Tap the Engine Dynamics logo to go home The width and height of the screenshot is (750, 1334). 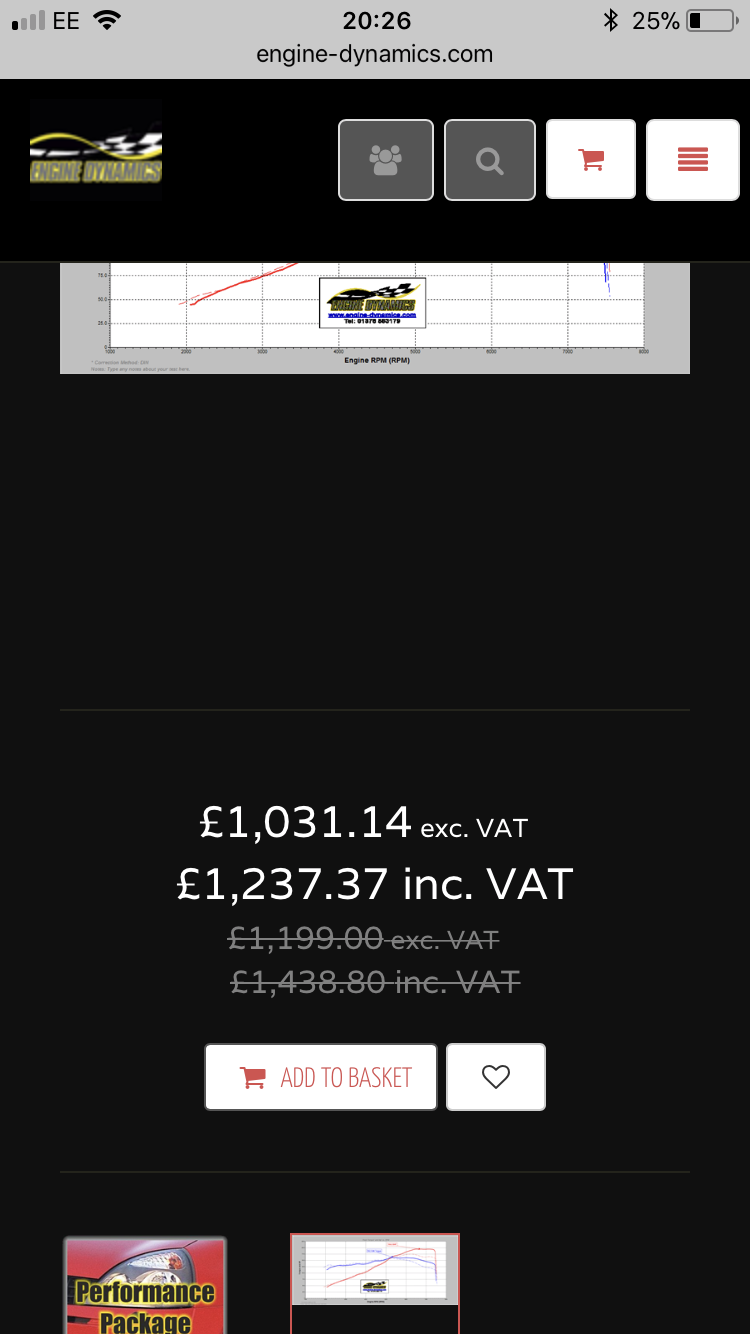pos(96,152)
